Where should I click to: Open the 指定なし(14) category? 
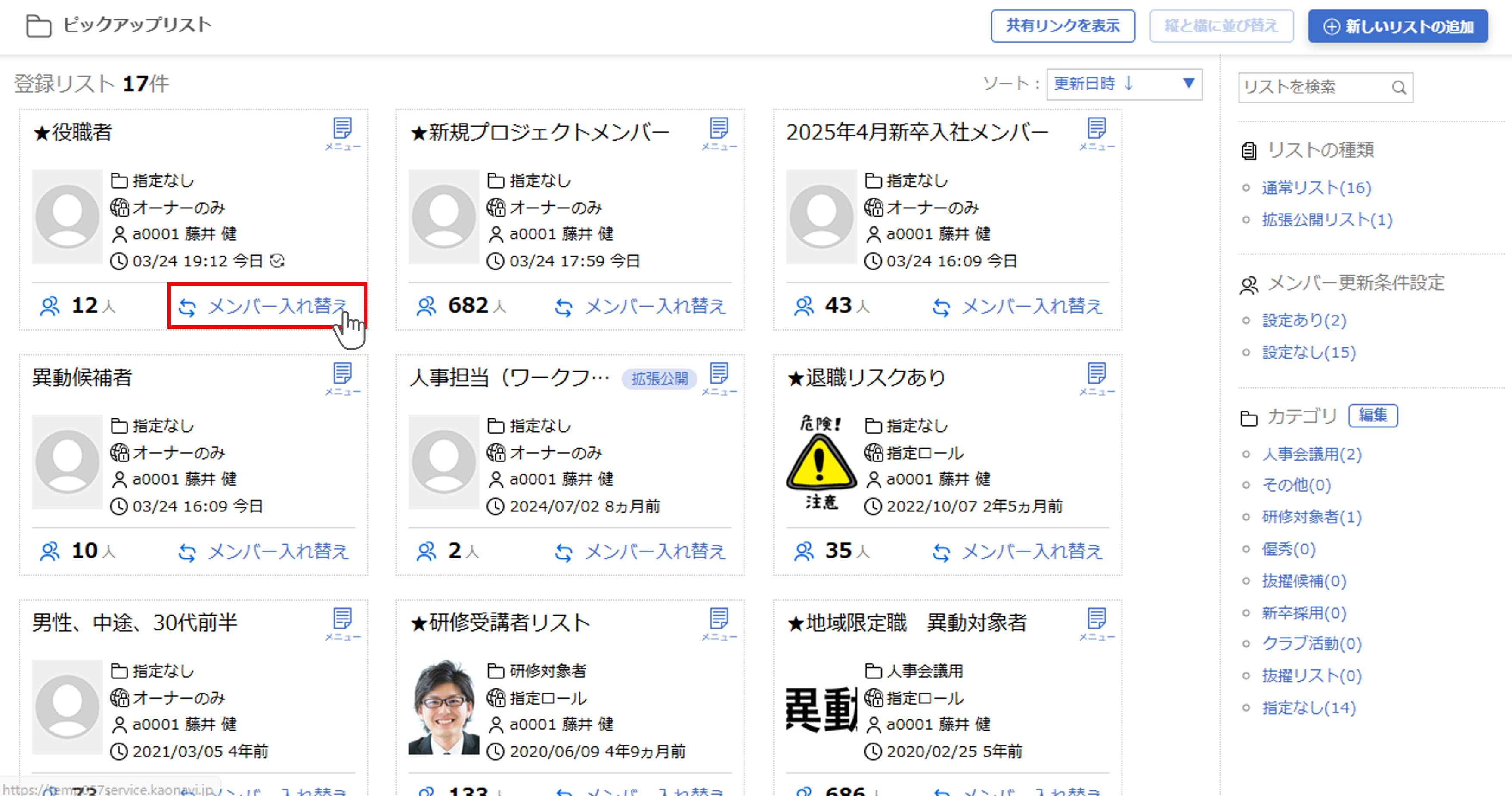pos(1308,707)
